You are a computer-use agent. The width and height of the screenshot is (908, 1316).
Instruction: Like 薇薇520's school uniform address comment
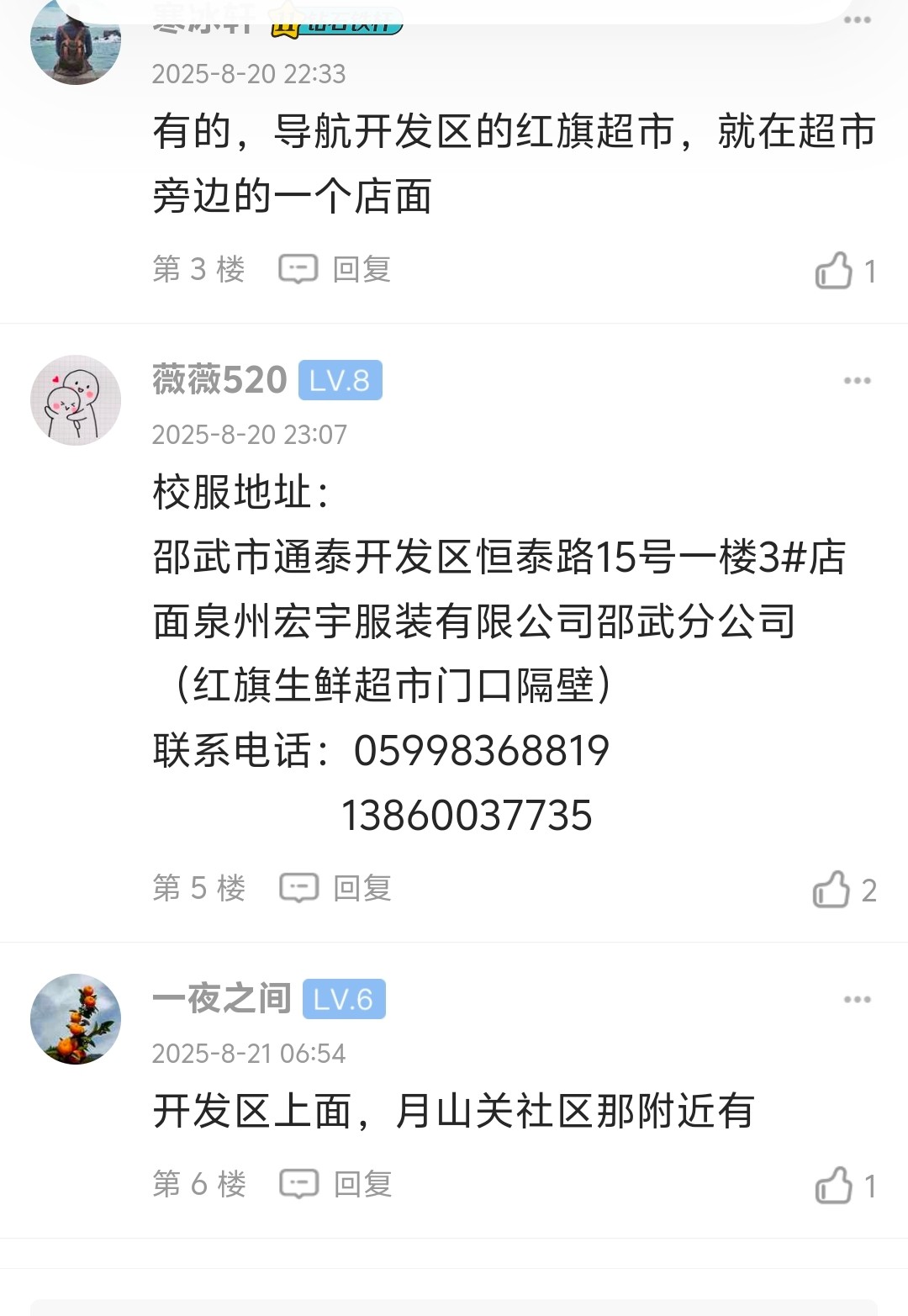point(832,890)
